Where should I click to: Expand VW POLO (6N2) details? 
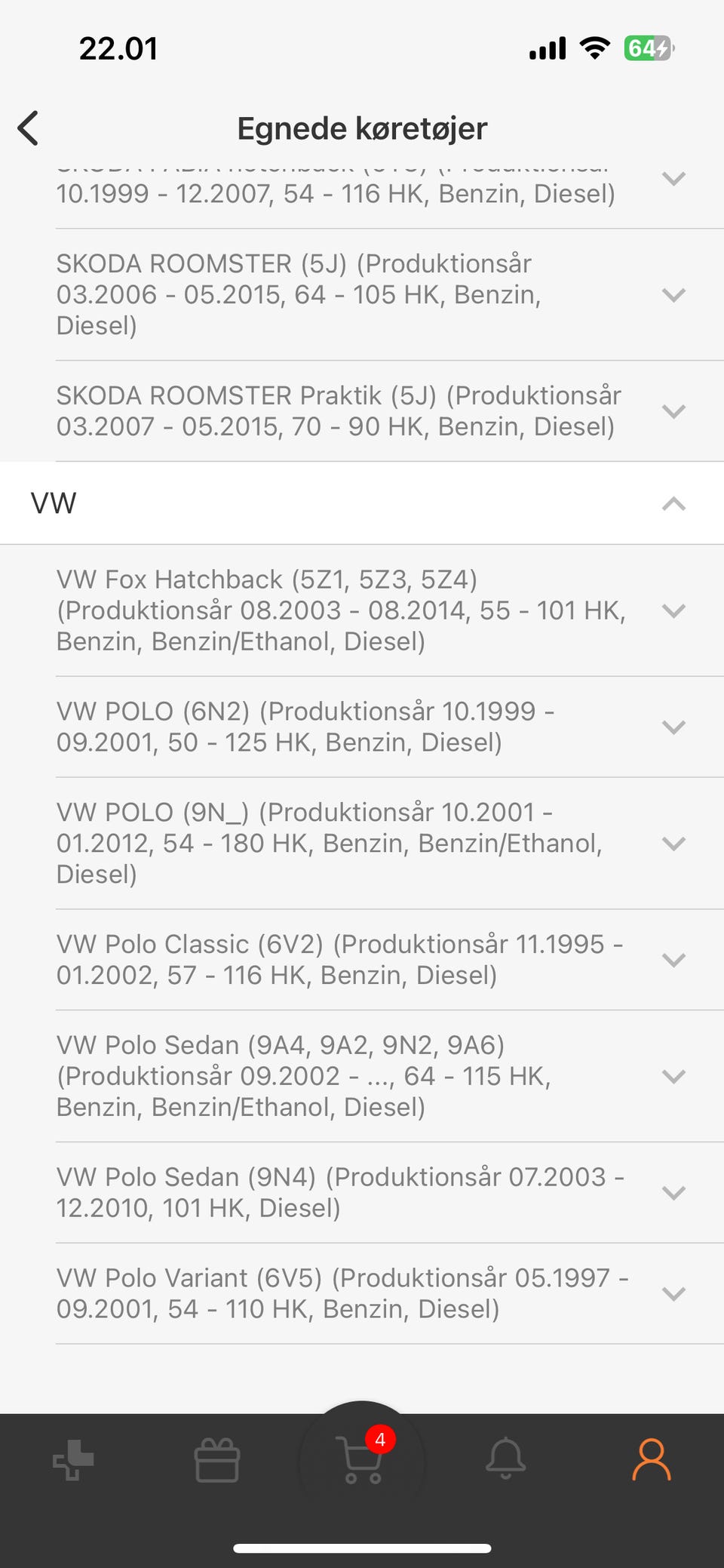673,727
